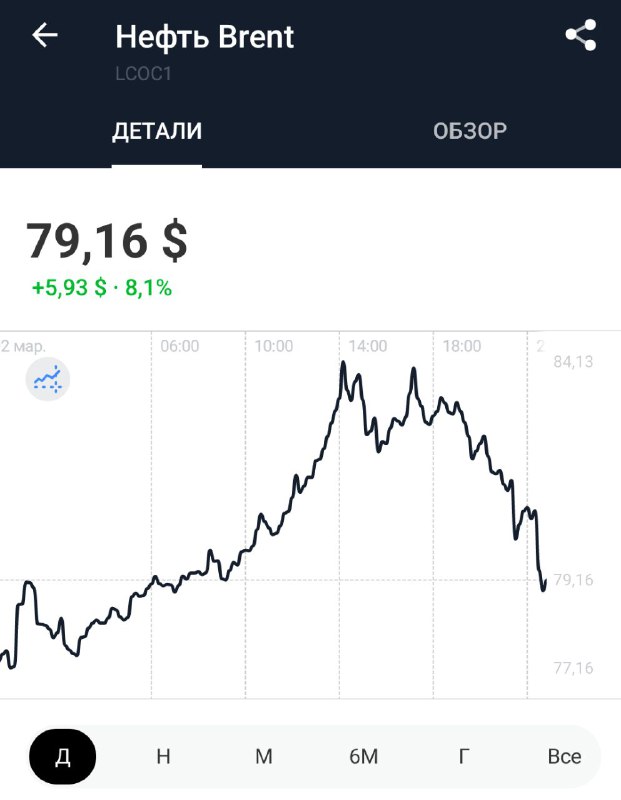Select the ДЕТАЛИ tab
The image size is (621, 800).
click(156, 131)
